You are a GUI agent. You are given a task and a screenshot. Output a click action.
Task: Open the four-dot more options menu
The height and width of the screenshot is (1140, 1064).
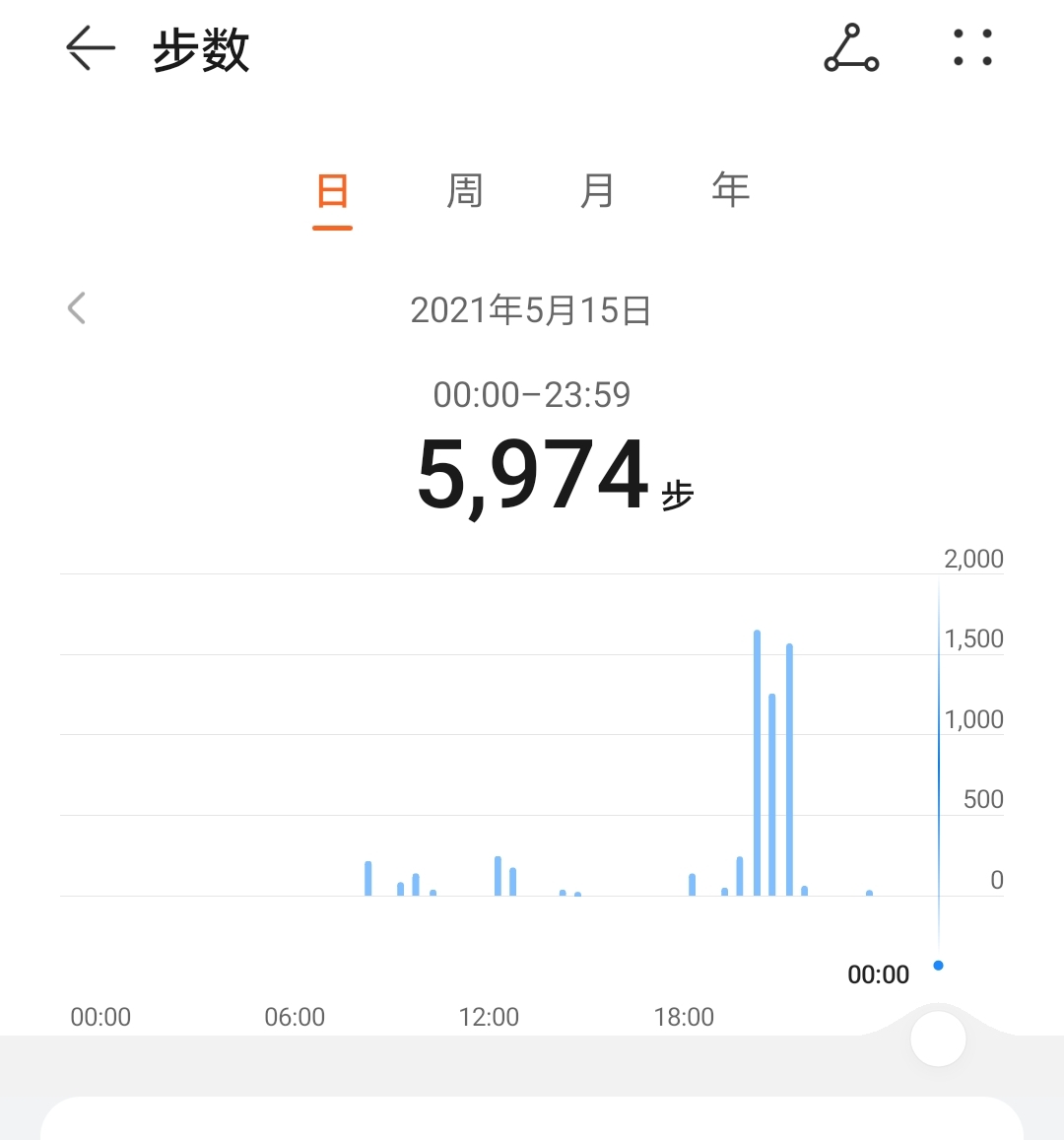click(x=972, y=48)
